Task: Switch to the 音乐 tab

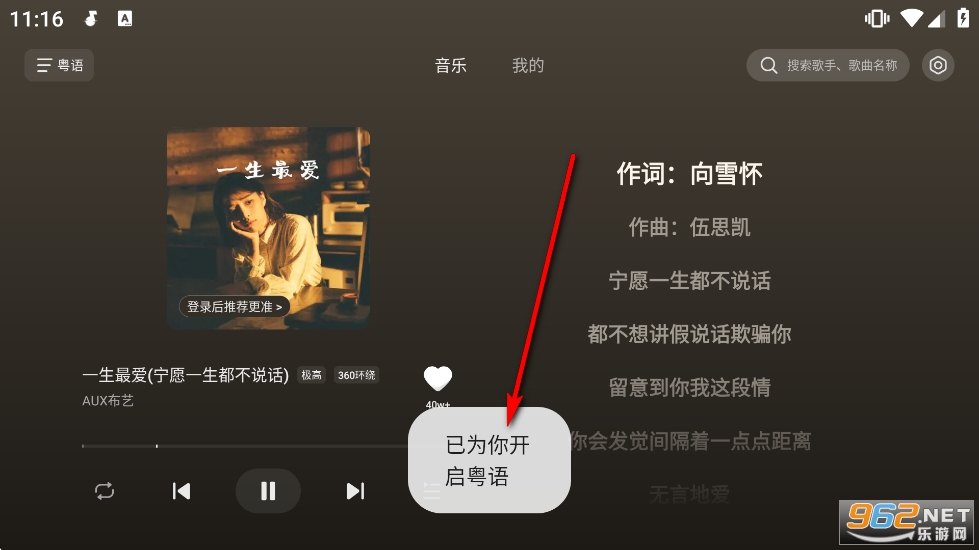Action: click(451, 66)
